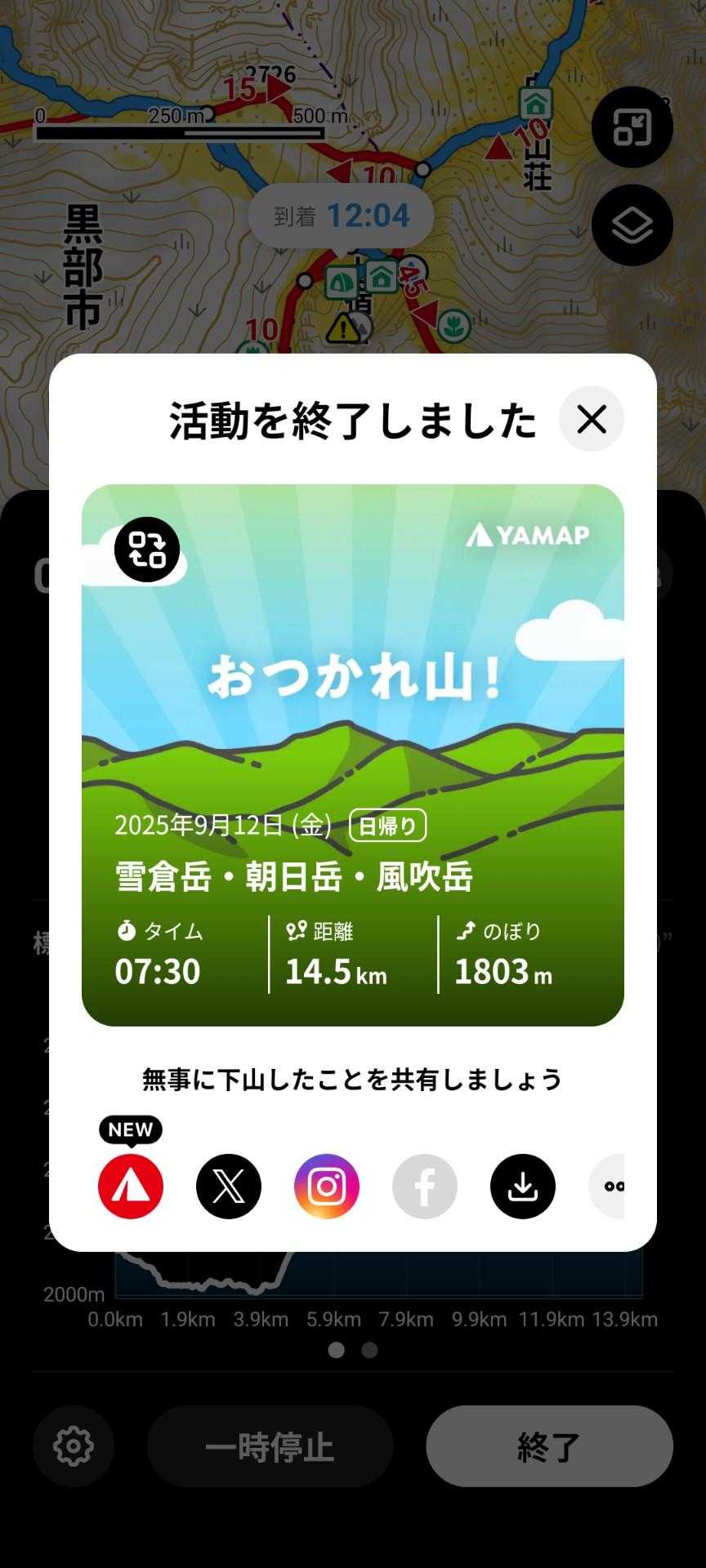Screen dimensions: 706x1568
Task: Tap the 終了 finish button
Action: (x=549, y=1446)
